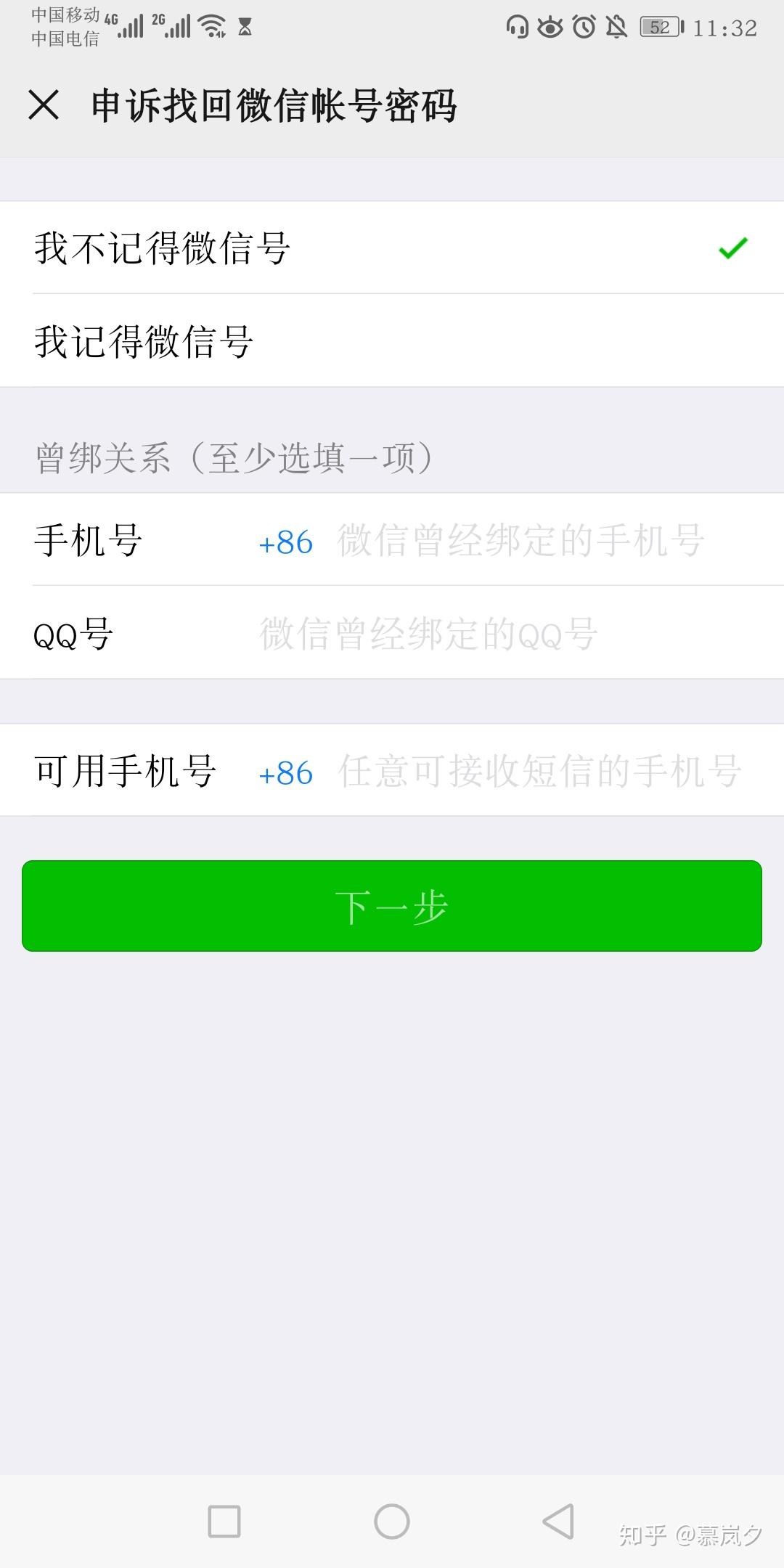Choose 我记得微信号 option

(392, 340)
